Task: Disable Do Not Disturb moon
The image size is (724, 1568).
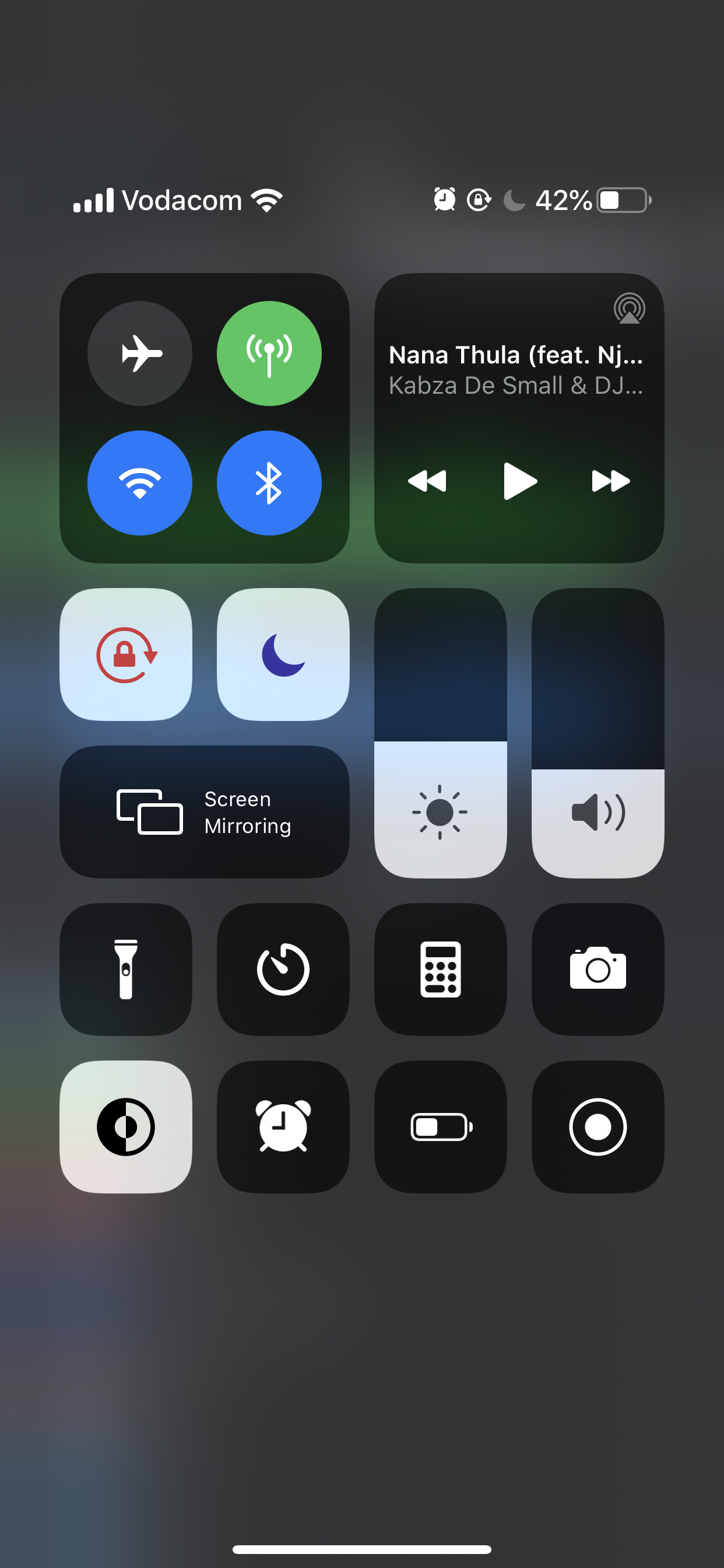Action: 283,654
